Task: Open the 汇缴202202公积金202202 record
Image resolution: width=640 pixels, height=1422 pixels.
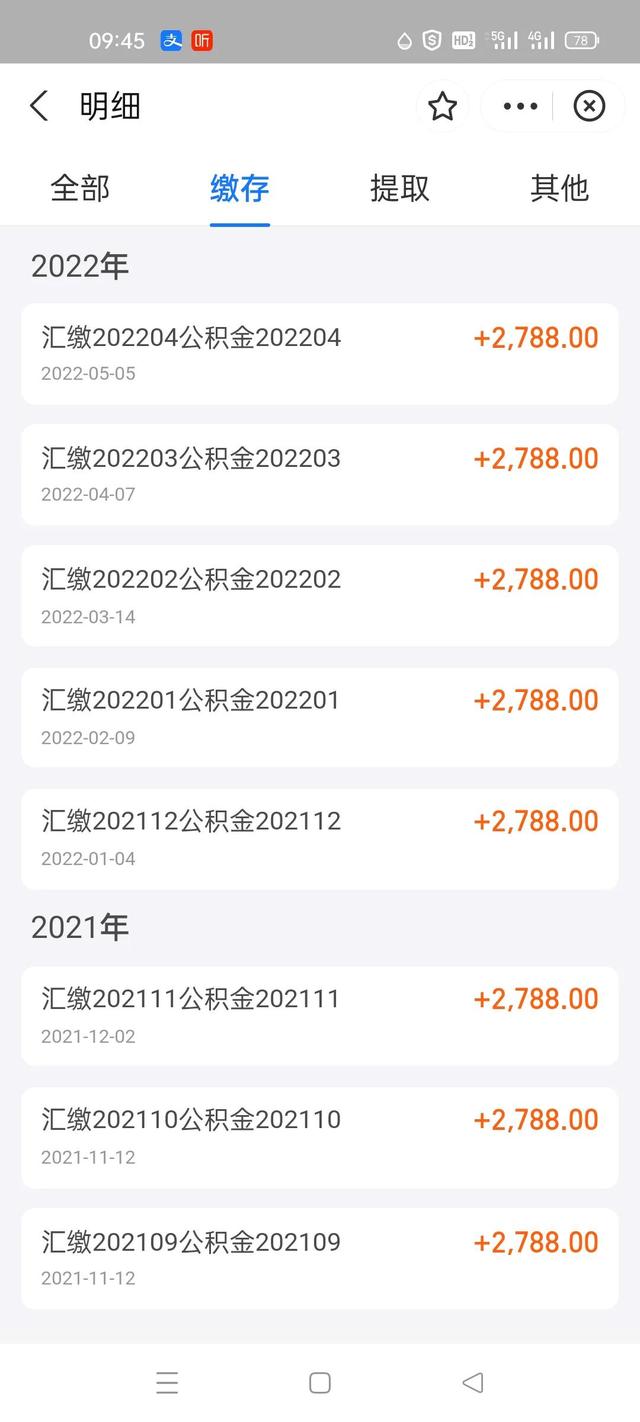Action: (320, 596)
